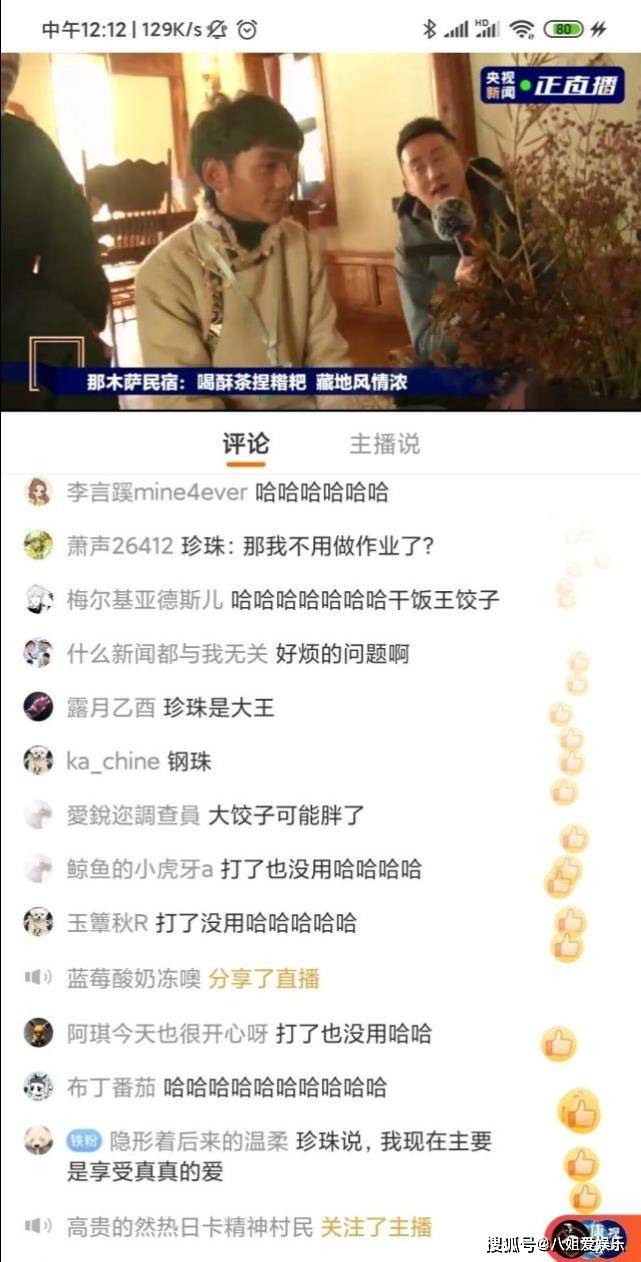The width and height of the screenshot is (641, 1262).
Task: Tap username 阿琪今天也很开心呀
Action: pos(167,1032)
